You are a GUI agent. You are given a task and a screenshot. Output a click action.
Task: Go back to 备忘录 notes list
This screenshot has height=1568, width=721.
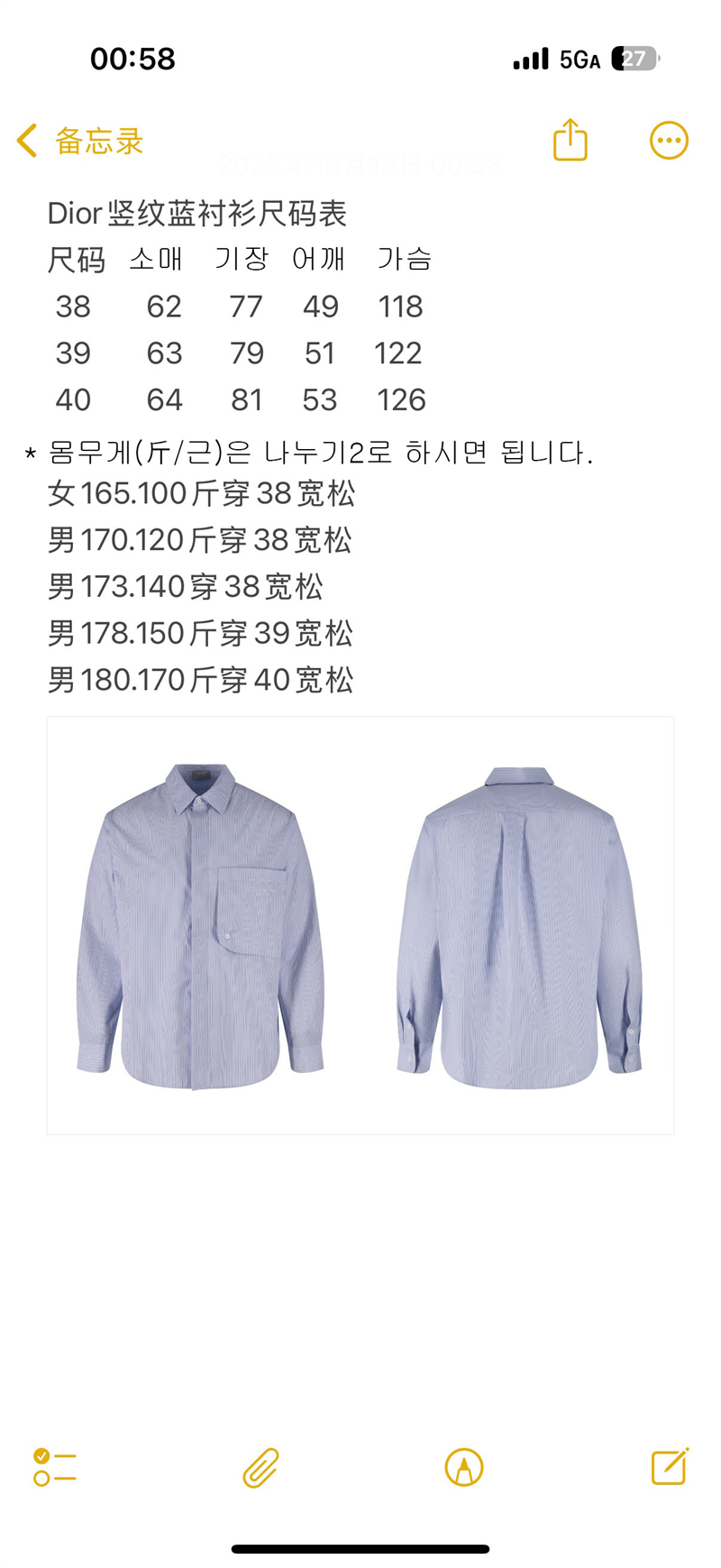pos(80,141)
